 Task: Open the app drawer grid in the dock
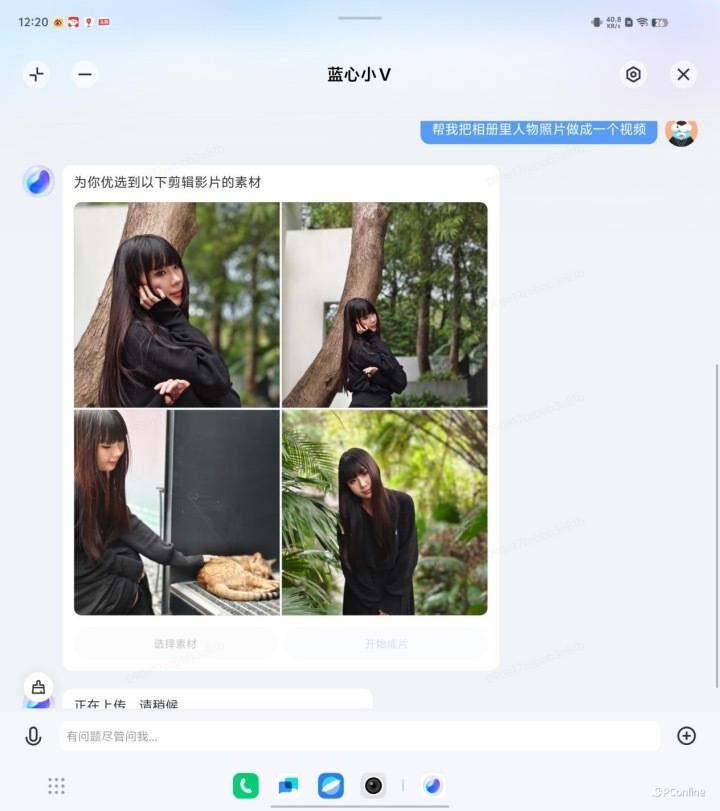(x=57, y=786)
